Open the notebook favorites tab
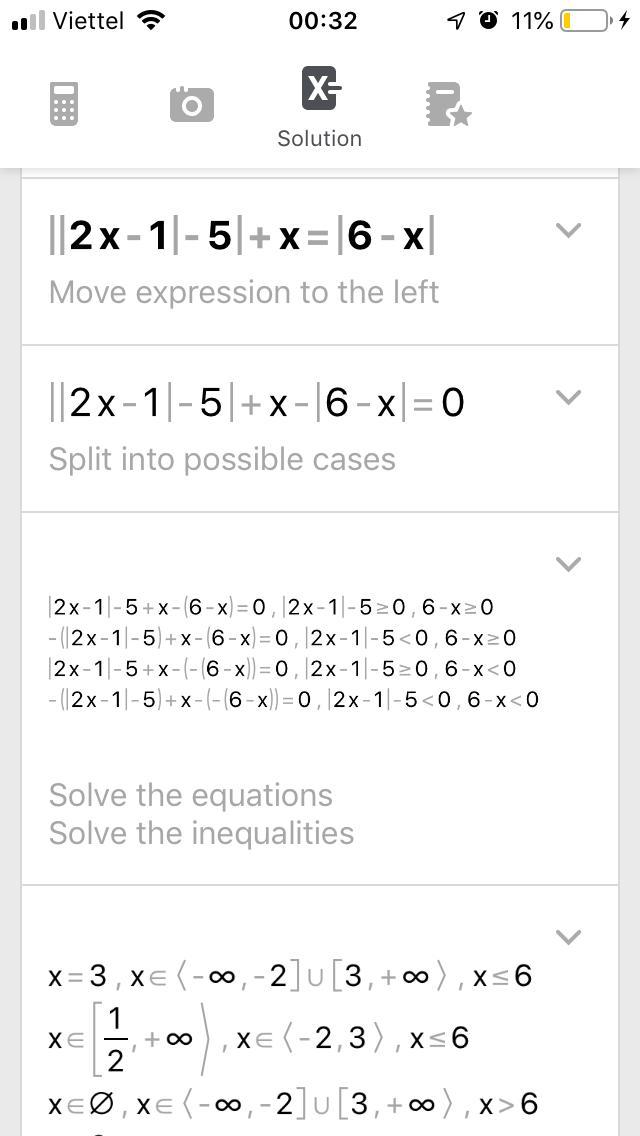 tap(448, 104)
